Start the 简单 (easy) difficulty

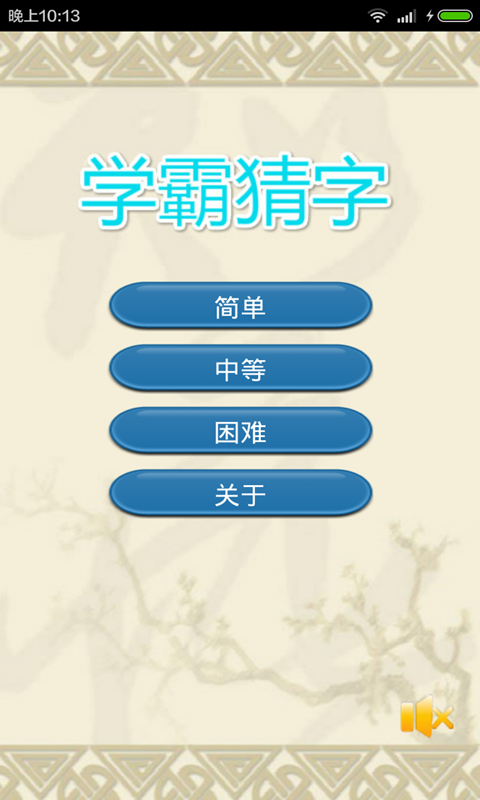[241, 306]
